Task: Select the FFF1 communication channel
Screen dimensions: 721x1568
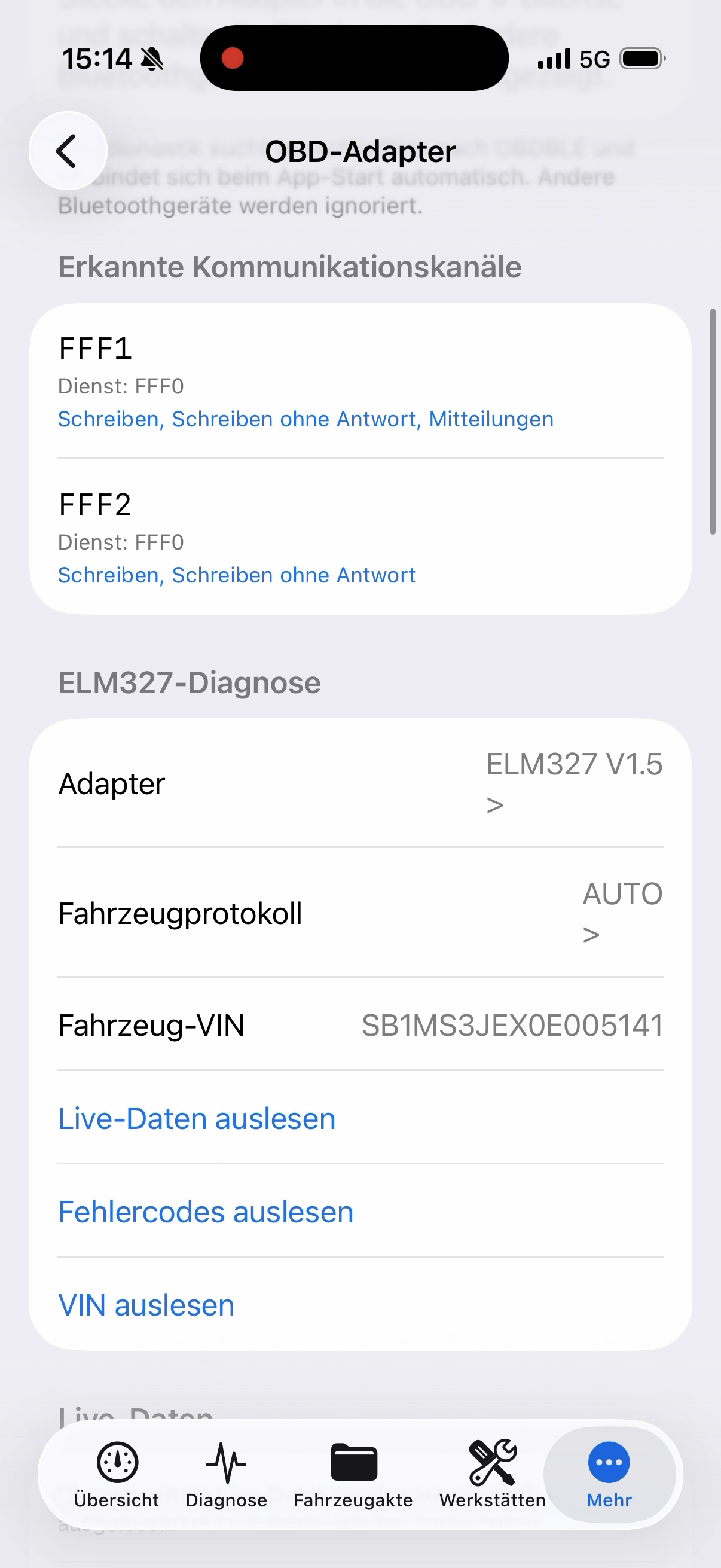Action: (x=360, y=381)
